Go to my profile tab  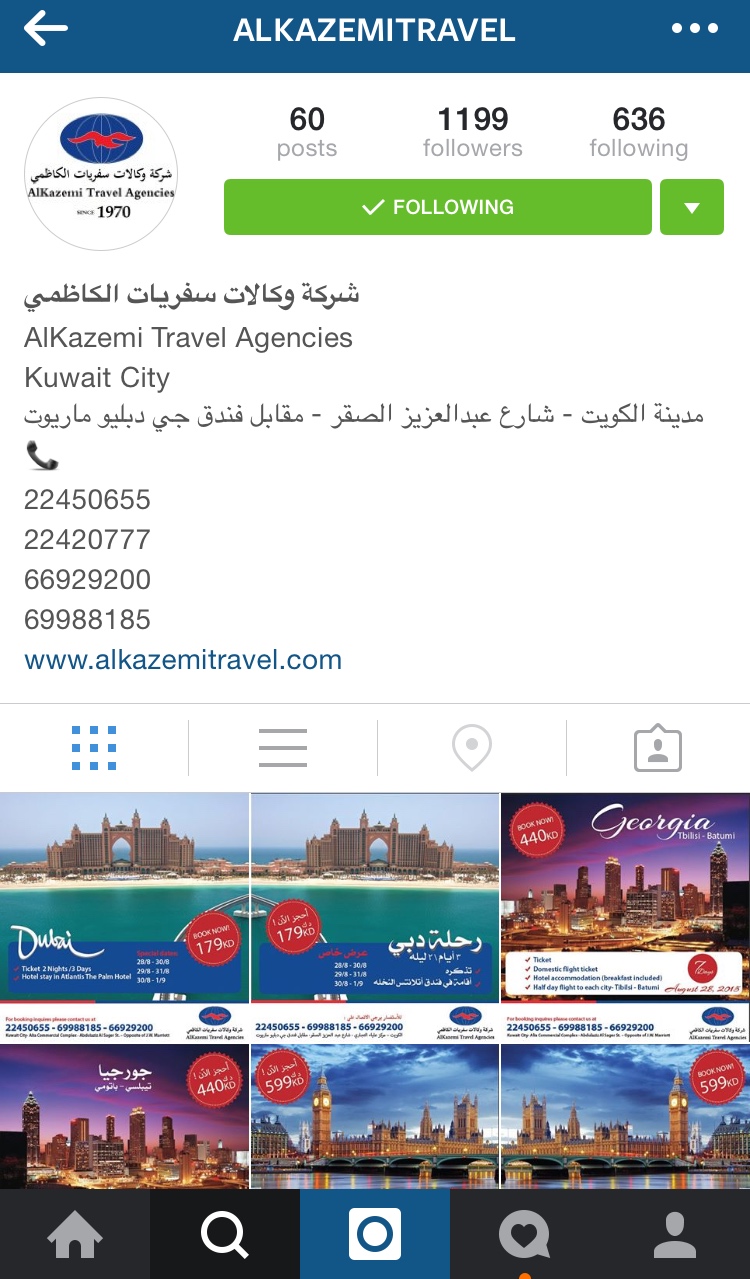(x=675, y=1234)
